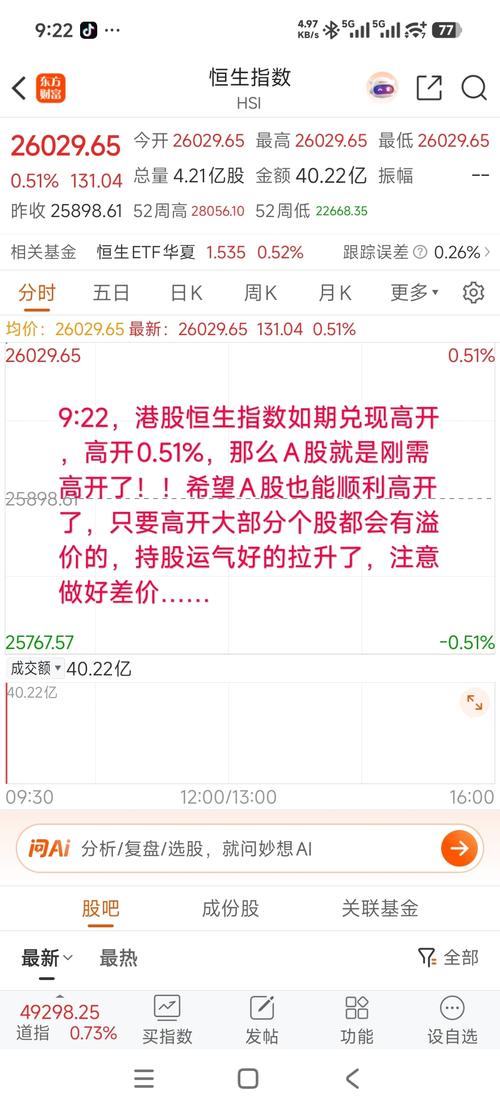Go back using the top-left arrow
500x1111 pixels.
pos(19,89)
